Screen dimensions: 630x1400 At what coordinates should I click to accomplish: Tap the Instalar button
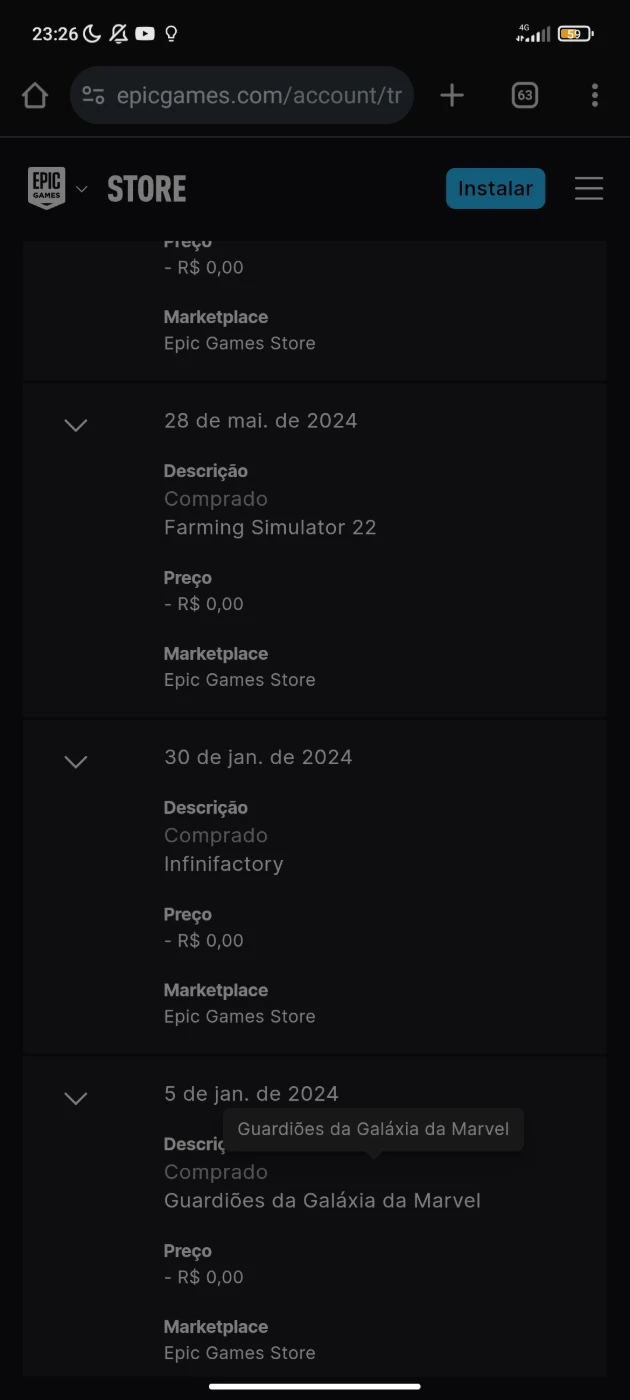[495, 188]
